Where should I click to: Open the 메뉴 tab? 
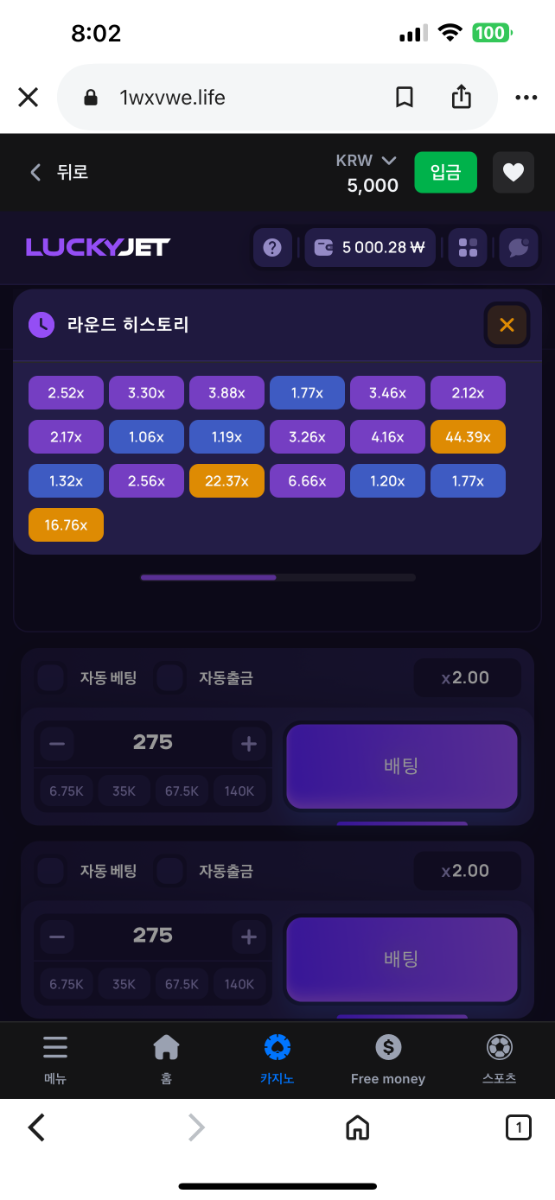55,1060
